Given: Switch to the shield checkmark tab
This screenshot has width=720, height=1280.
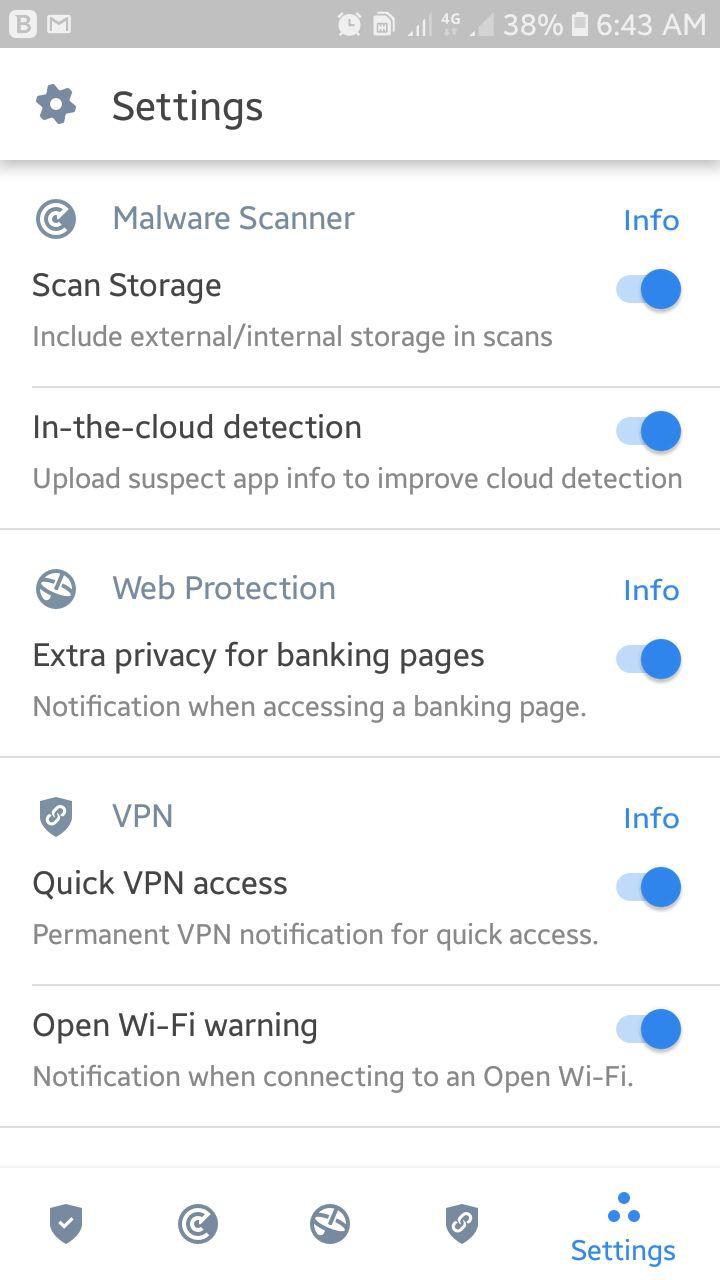Looking at the screenshot, I should (x=66, y=1224).
